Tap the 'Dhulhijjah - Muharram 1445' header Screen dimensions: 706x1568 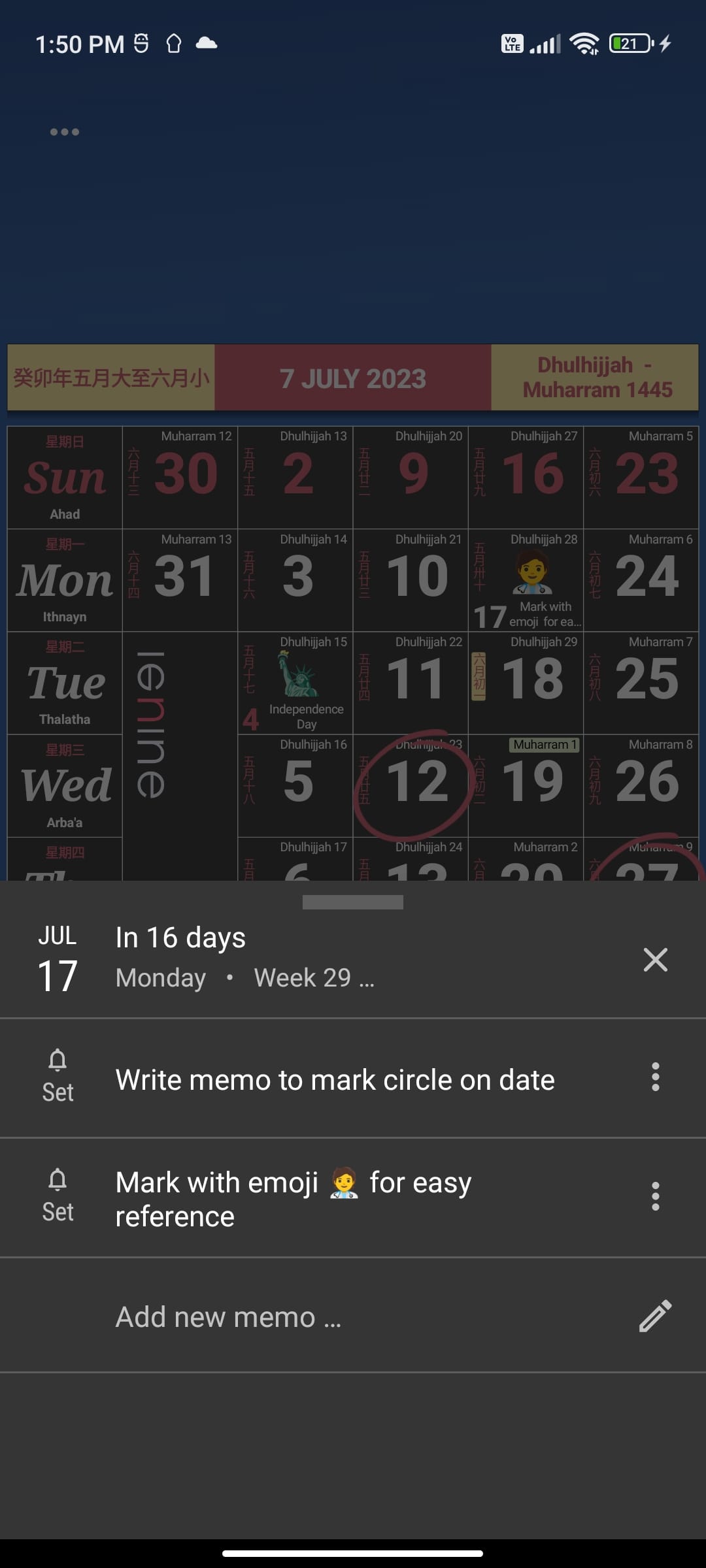pos(596,378)
